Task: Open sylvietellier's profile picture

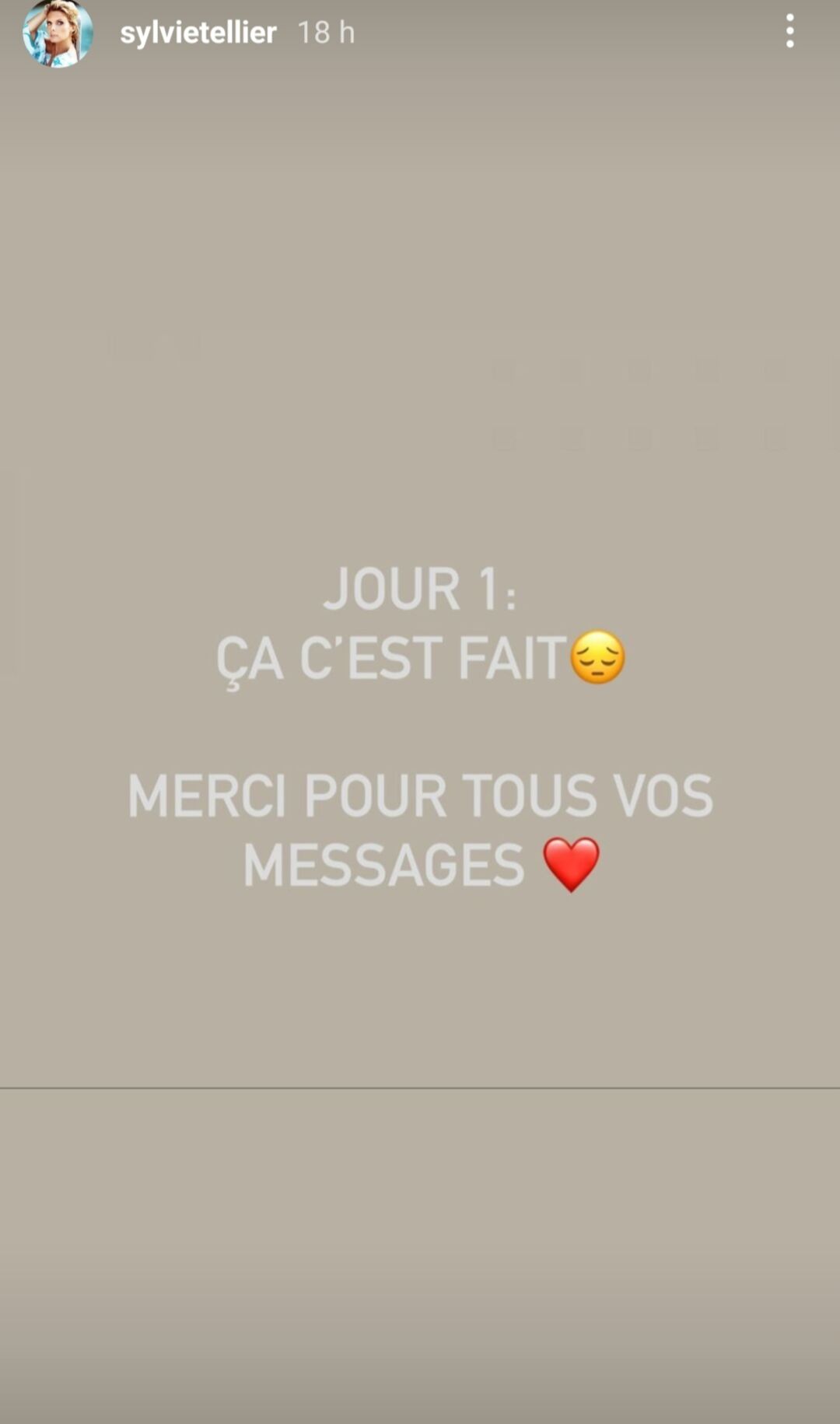Action: (58, 33)
